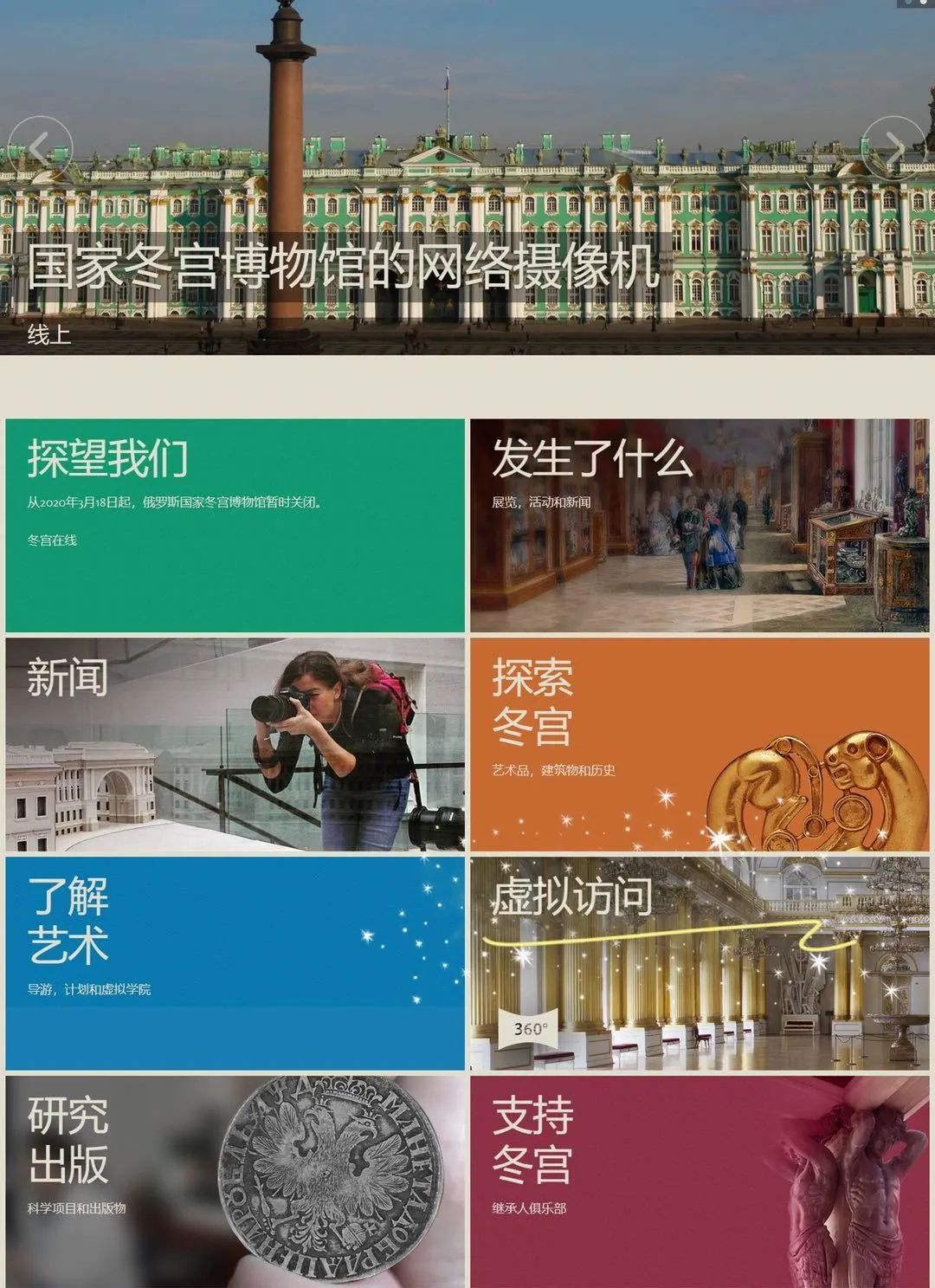This screenshot has width=935, height=1288.
Task: Tap the 冬宫在线 link
Action: pos(52,540)
